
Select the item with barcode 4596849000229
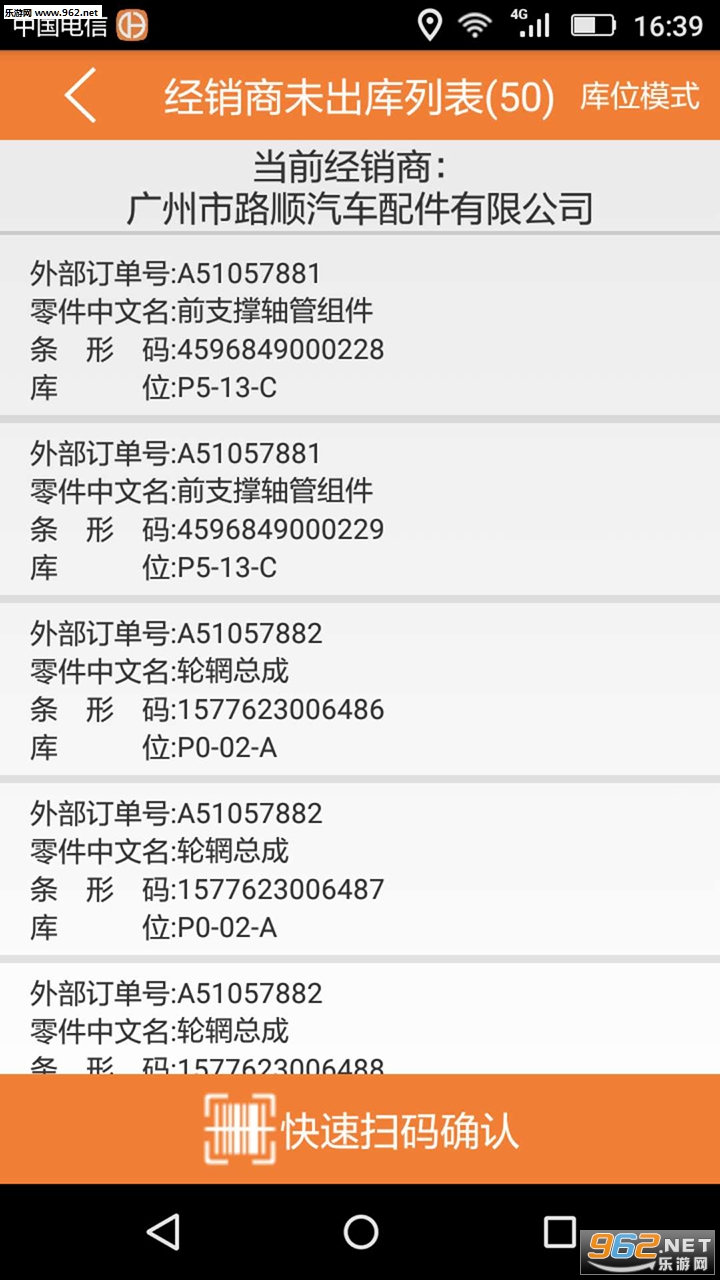[360, 509]
